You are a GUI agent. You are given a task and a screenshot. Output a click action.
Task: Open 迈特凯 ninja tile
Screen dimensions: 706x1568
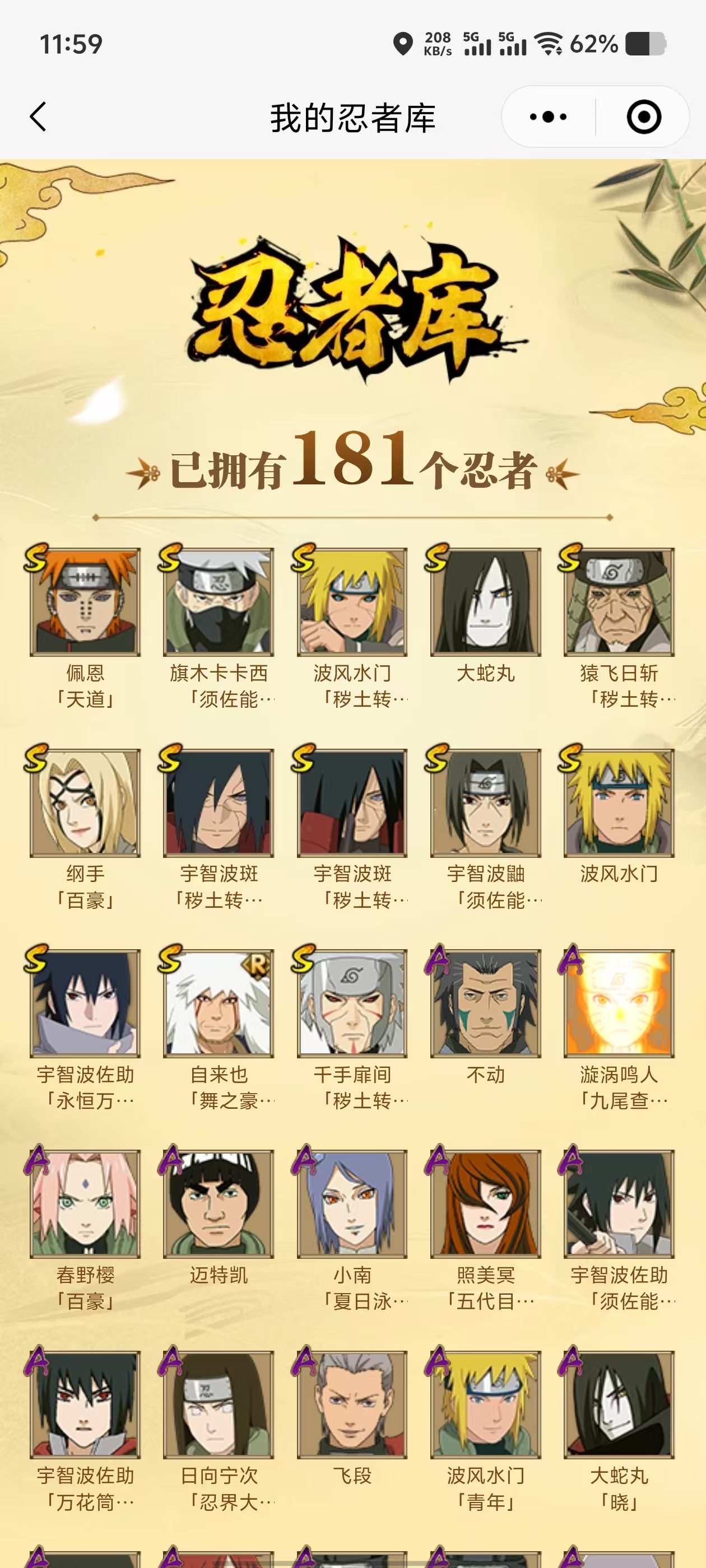point(219,1204)
